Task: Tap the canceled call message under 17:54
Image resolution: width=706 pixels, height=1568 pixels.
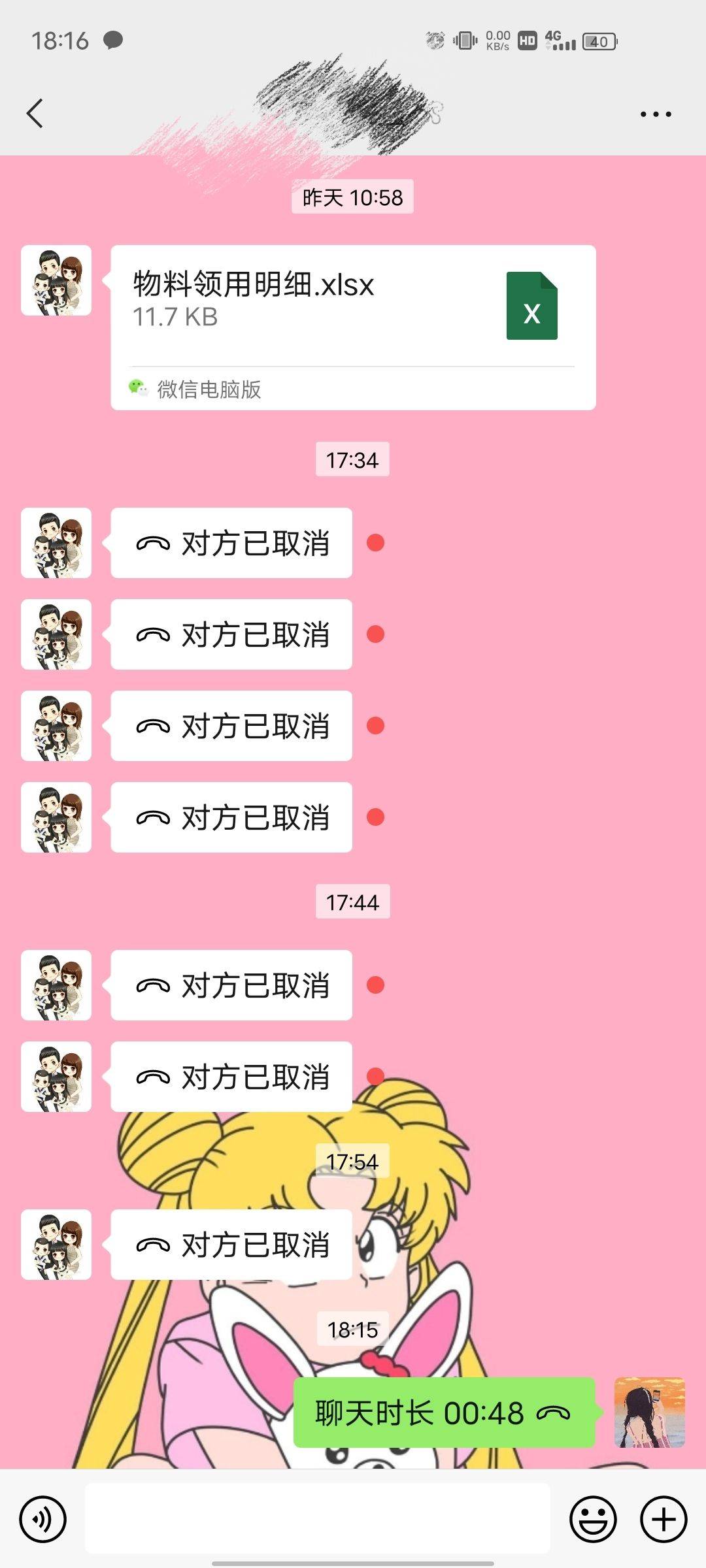Action: tap(231, 1245)
